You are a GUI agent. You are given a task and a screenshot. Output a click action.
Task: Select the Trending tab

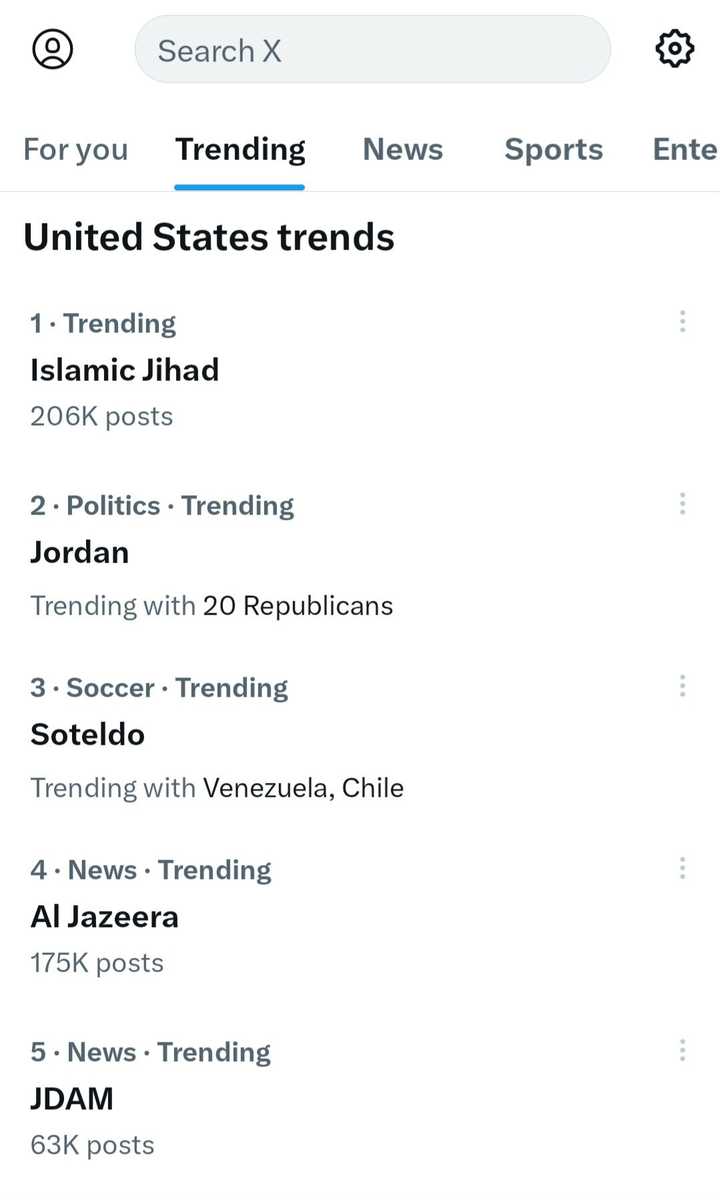click(240, 150)
